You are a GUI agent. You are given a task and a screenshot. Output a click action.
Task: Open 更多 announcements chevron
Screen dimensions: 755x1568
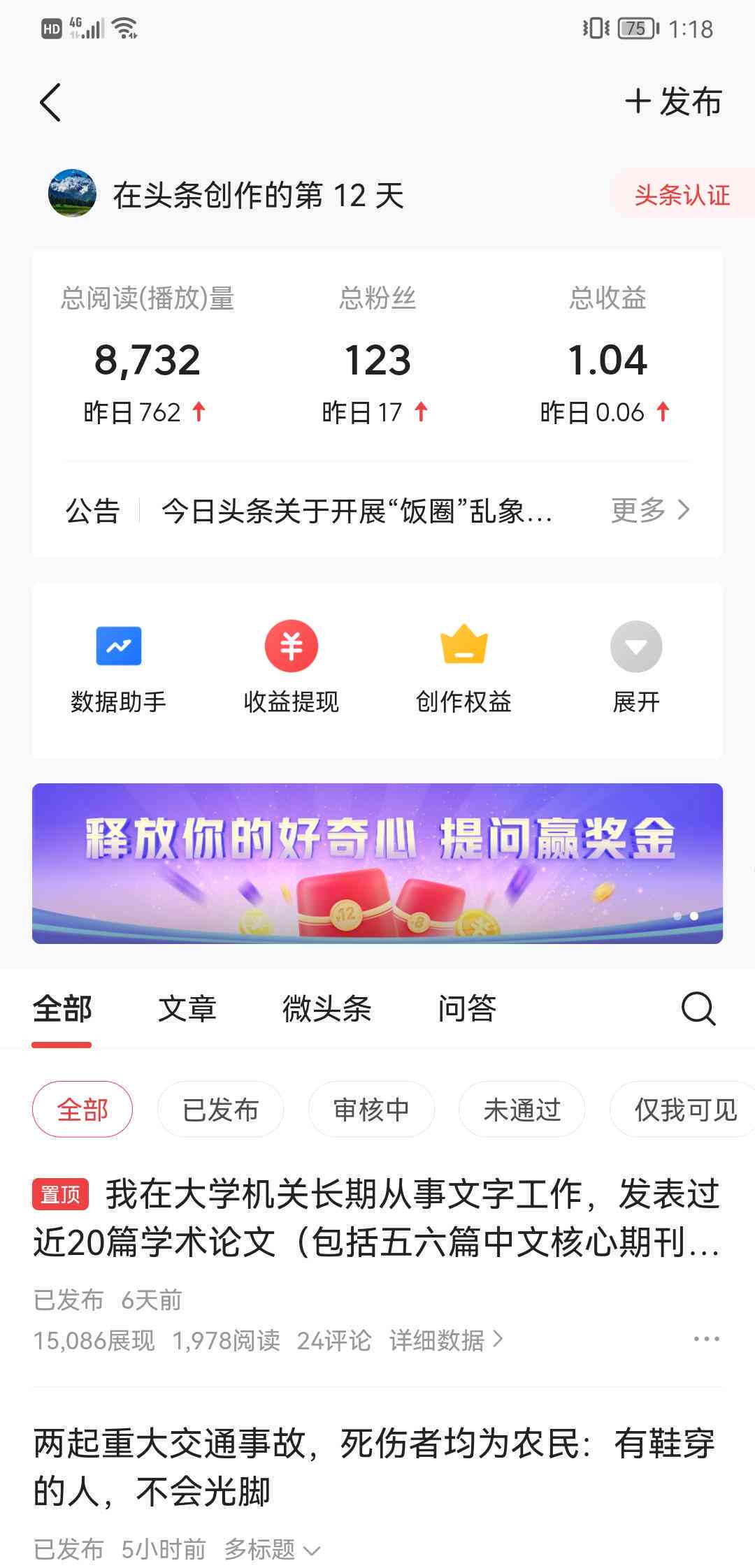click(x=650, y=511)
